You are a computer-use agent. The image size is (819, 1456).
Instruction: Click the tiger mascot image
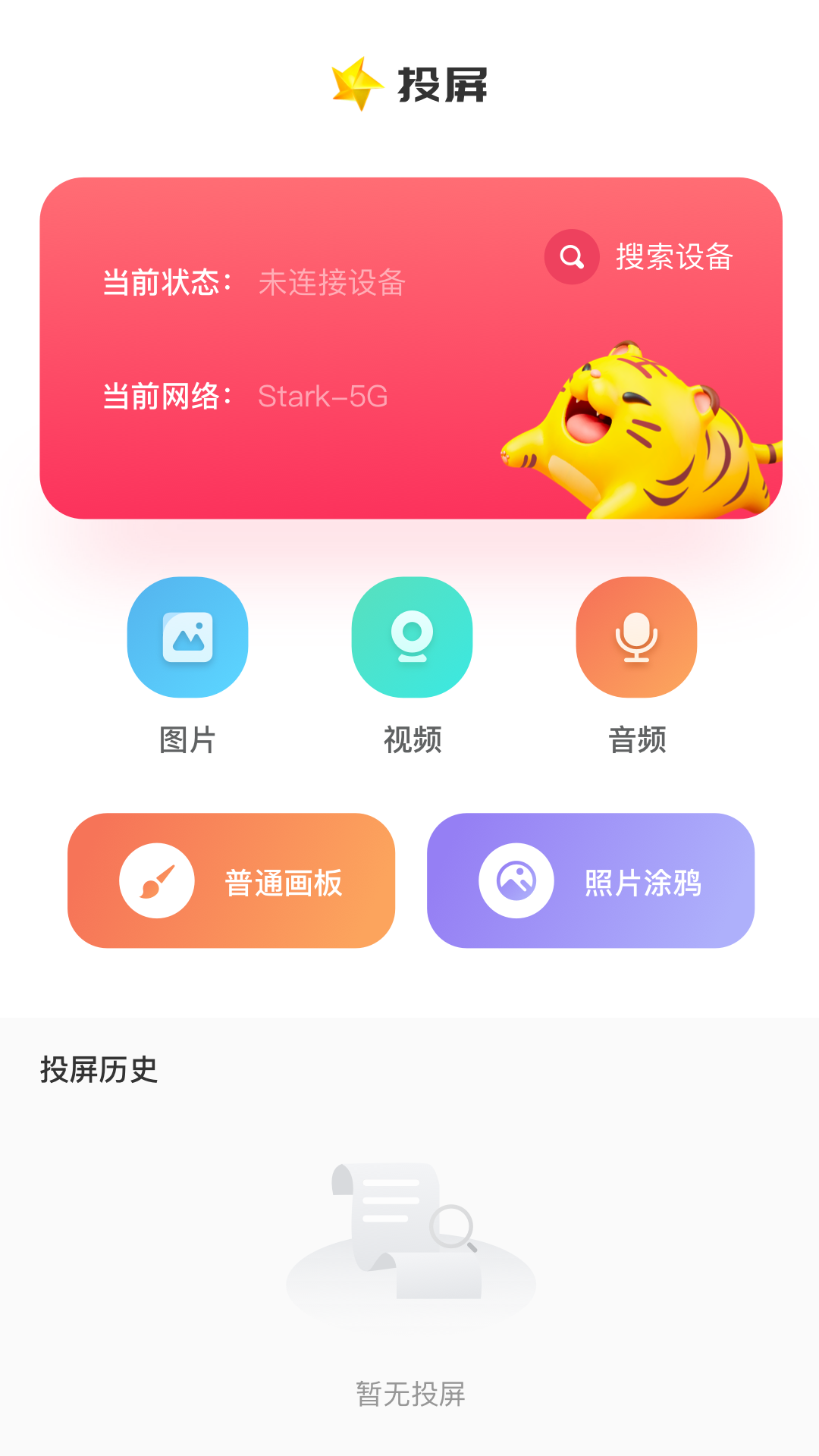[x=652, y=432]
